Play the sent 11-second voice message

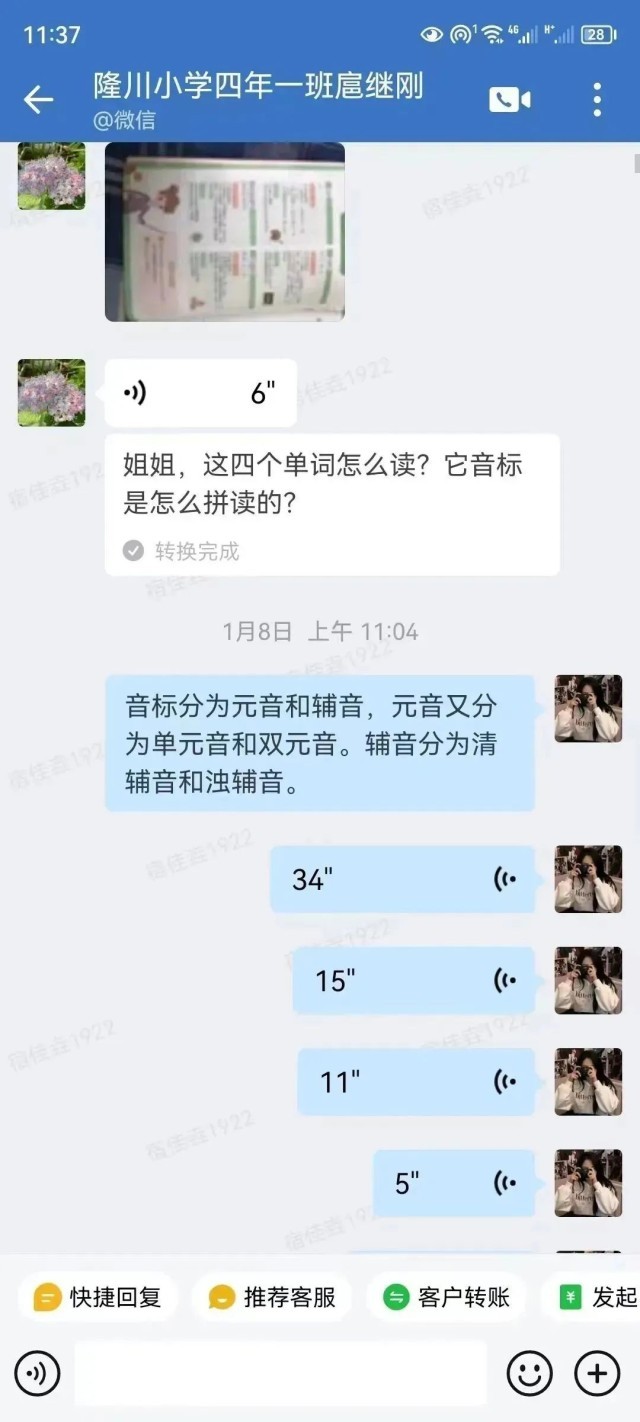[416, 1082]
